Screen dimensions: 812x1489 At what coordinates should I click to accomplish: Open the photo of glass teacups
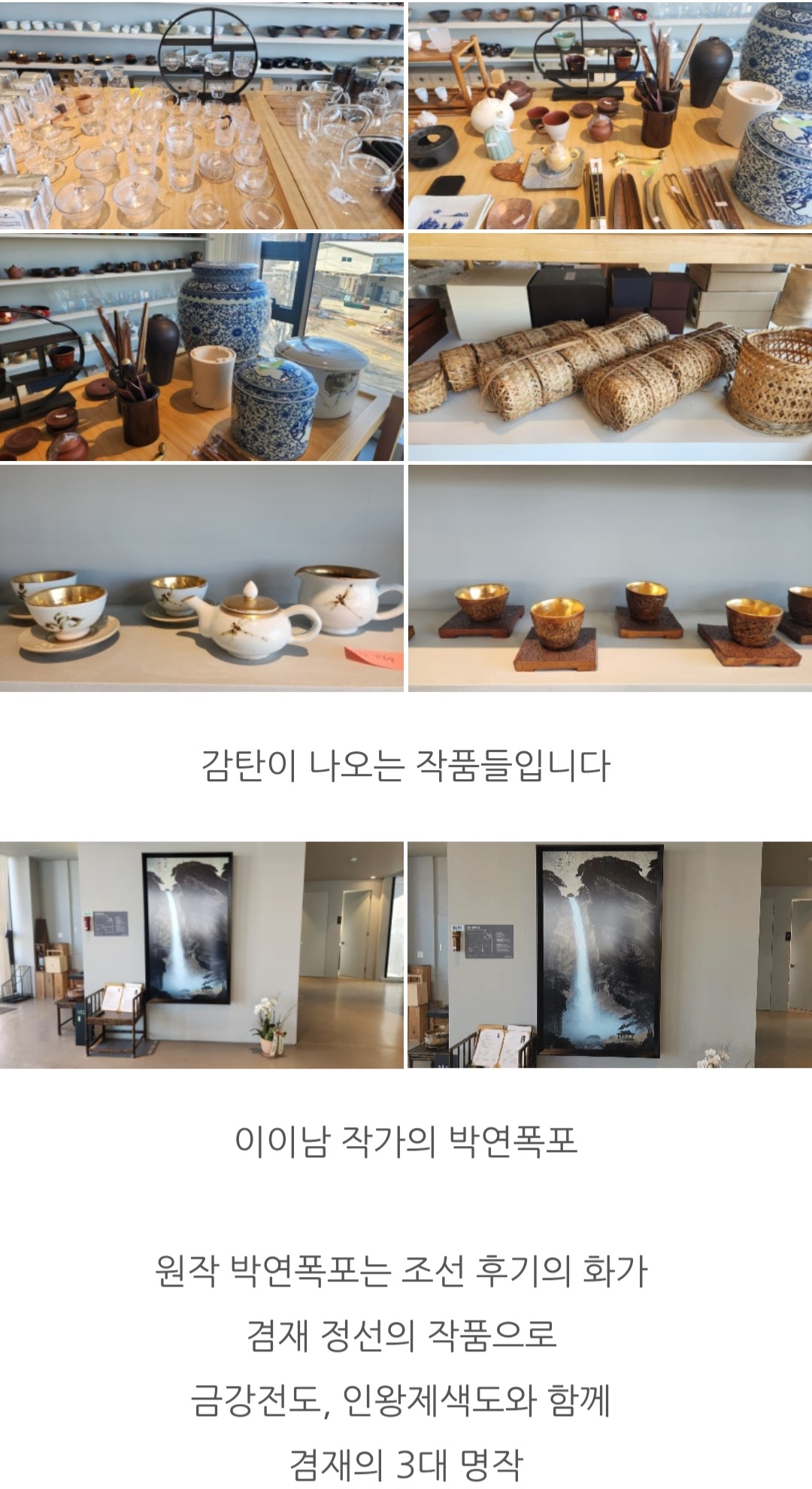click(201, 115)
